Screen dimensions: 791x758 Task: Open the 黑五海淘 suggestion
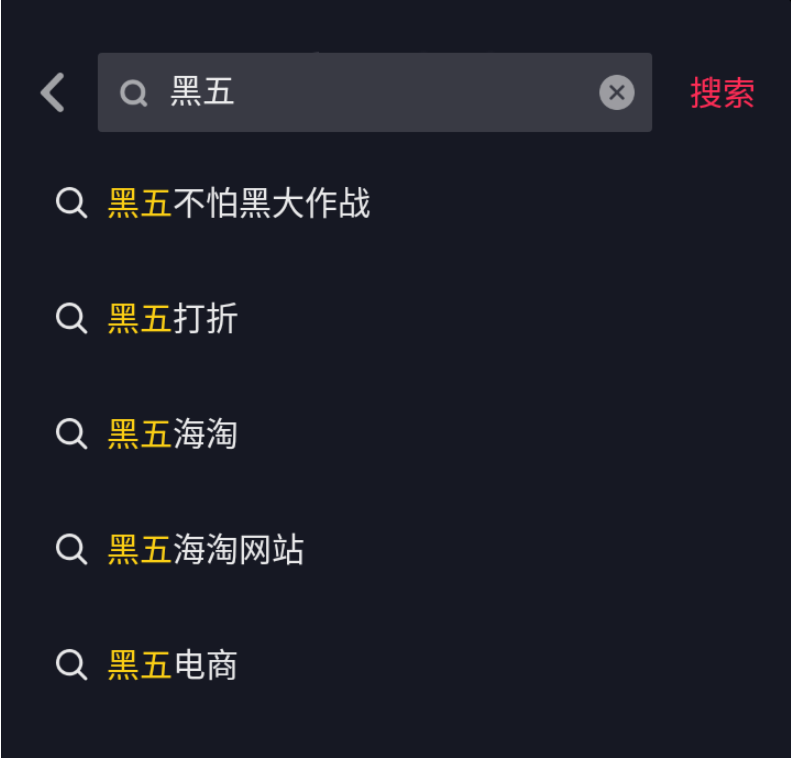click(x=173, y=434)
